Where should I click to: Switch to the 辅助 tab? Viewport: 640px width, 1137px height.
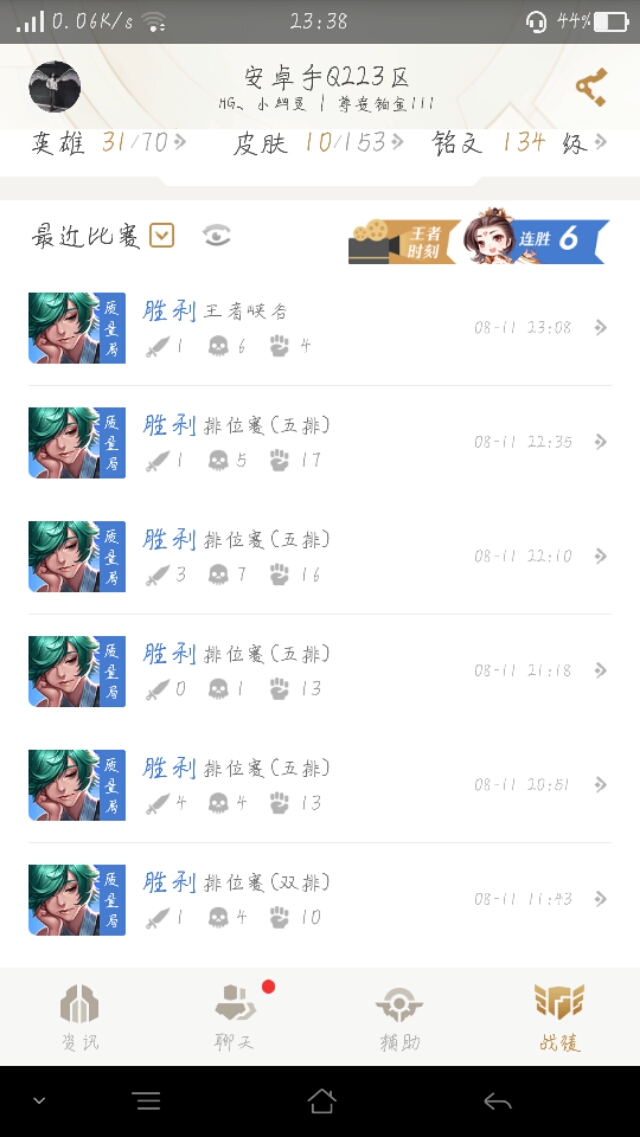pos(399,1016)
